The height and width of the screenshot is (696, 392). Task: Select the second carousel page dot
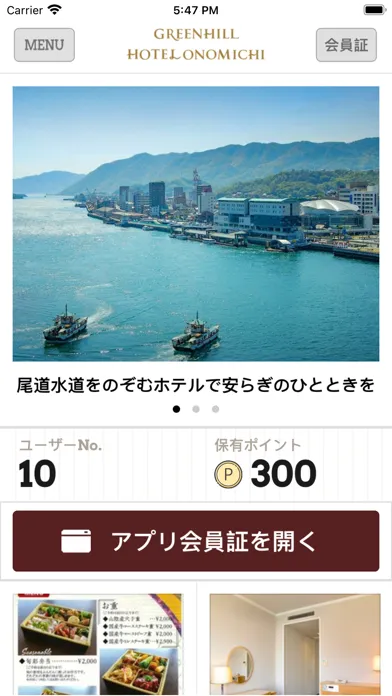[x=196, y=409]
